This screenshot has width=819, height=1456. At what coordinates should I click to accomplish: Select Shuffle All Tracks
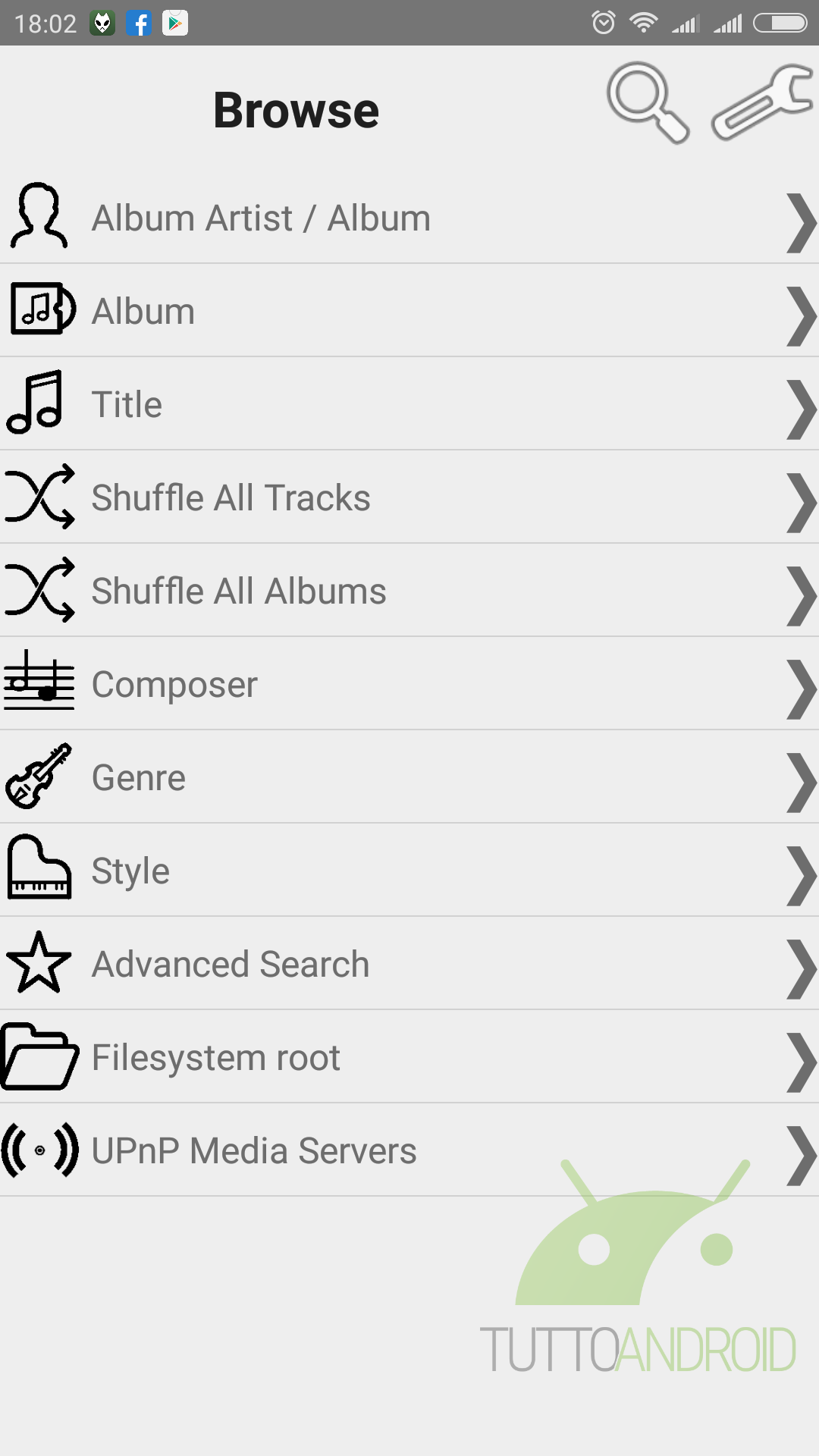[x=409, y=497]
